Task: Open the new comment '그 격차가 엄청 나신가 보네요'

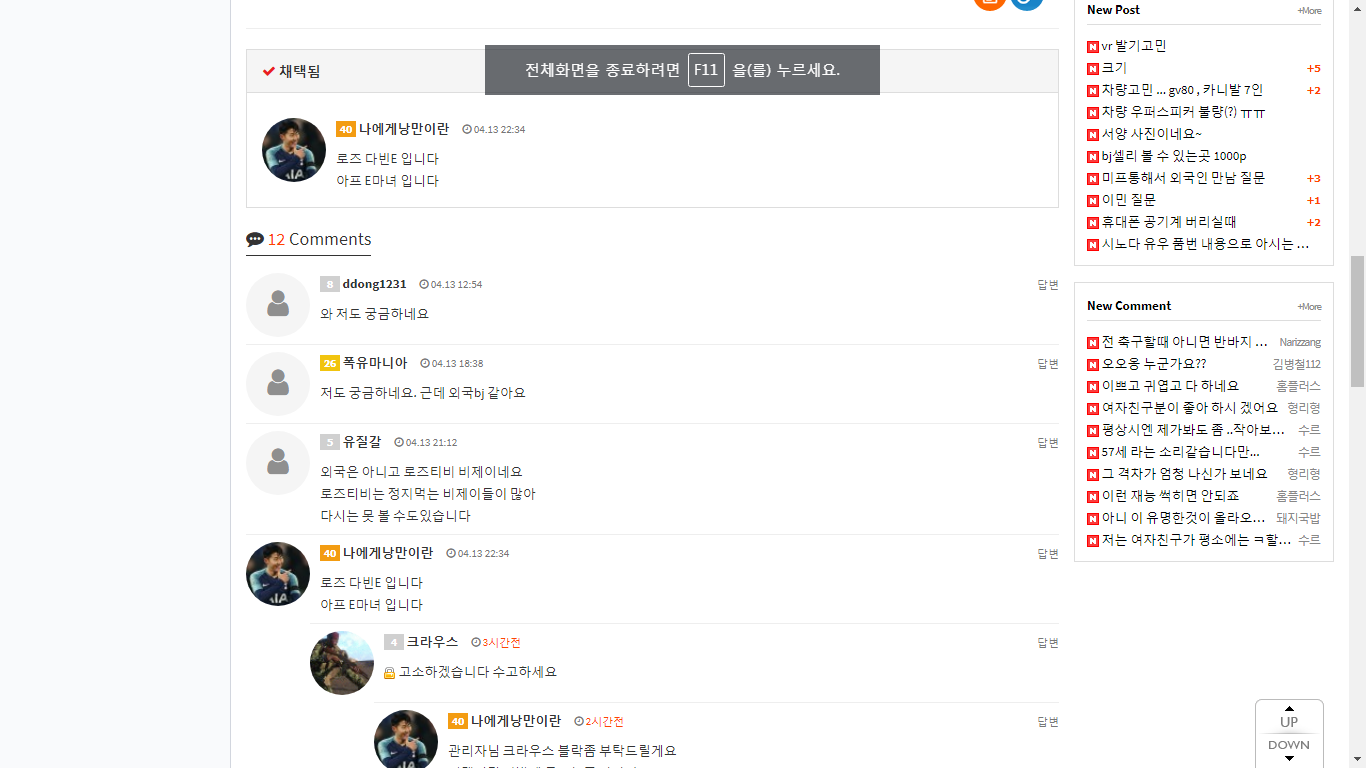Action: (1184, 474)
